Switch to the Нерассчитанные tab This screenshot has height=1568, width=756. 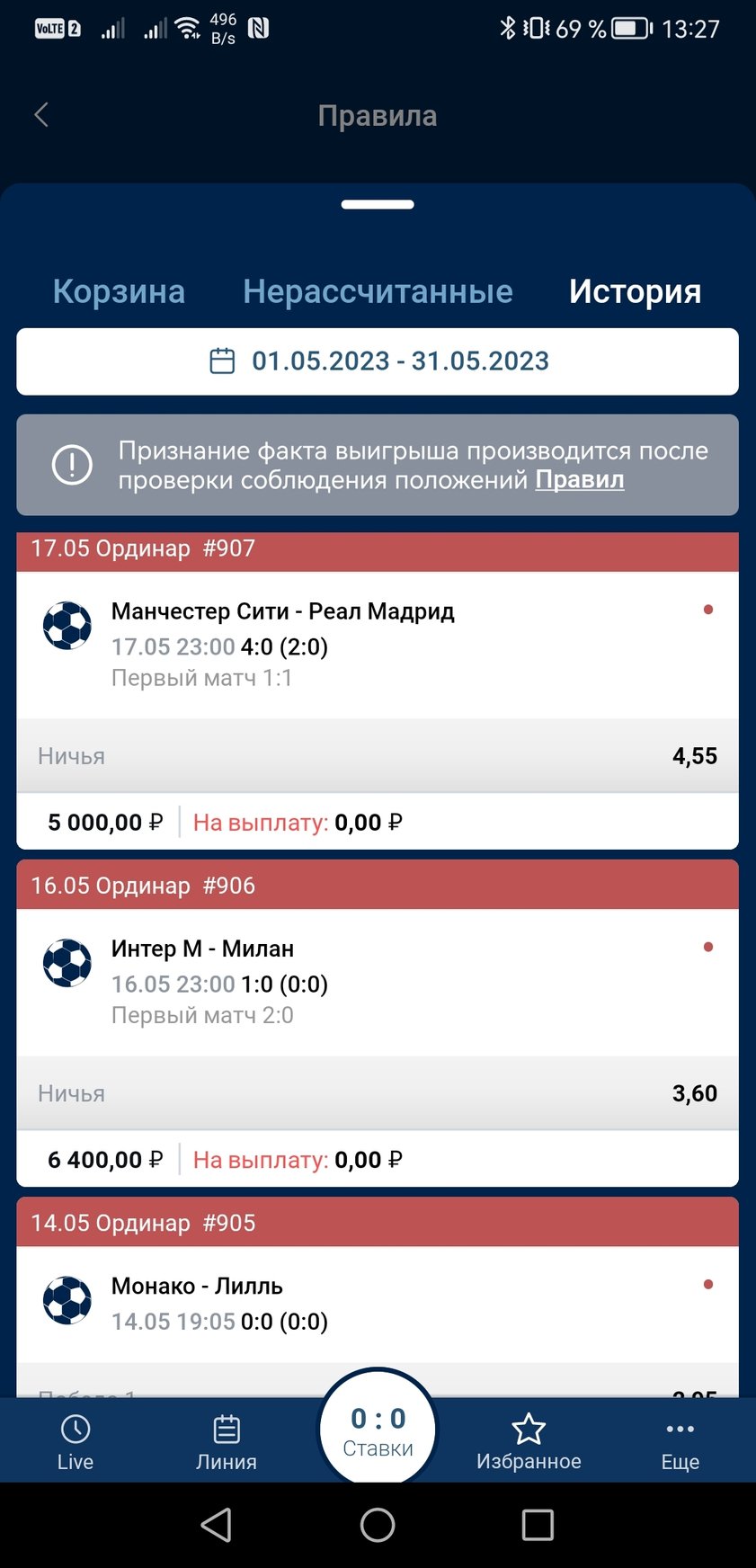tap(378, 291)
